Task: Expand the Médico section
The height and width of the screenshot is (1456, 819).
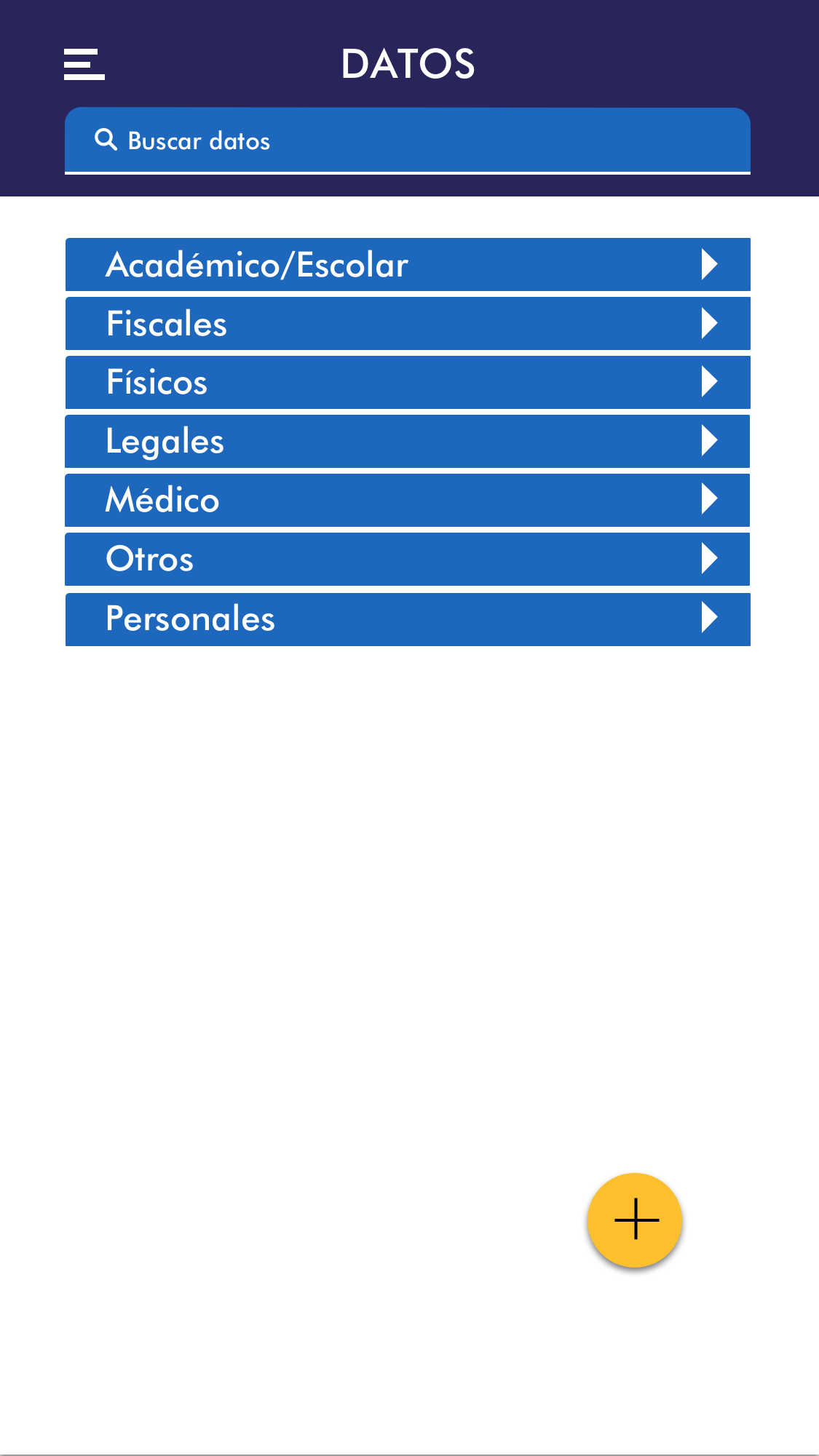Action: tap(408, 501)
